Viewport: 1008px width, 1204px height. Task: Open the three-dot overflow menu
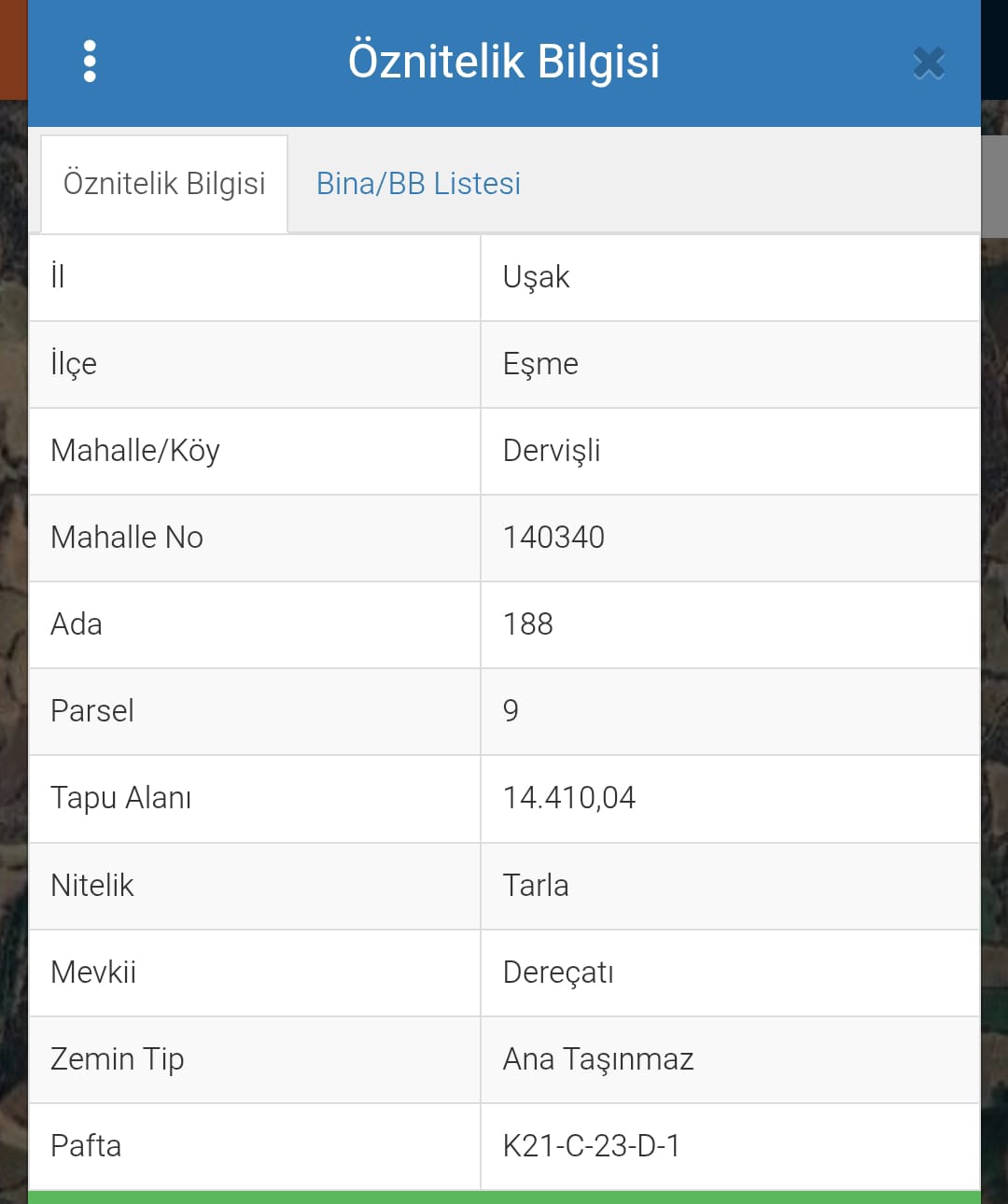click(90, 62)
